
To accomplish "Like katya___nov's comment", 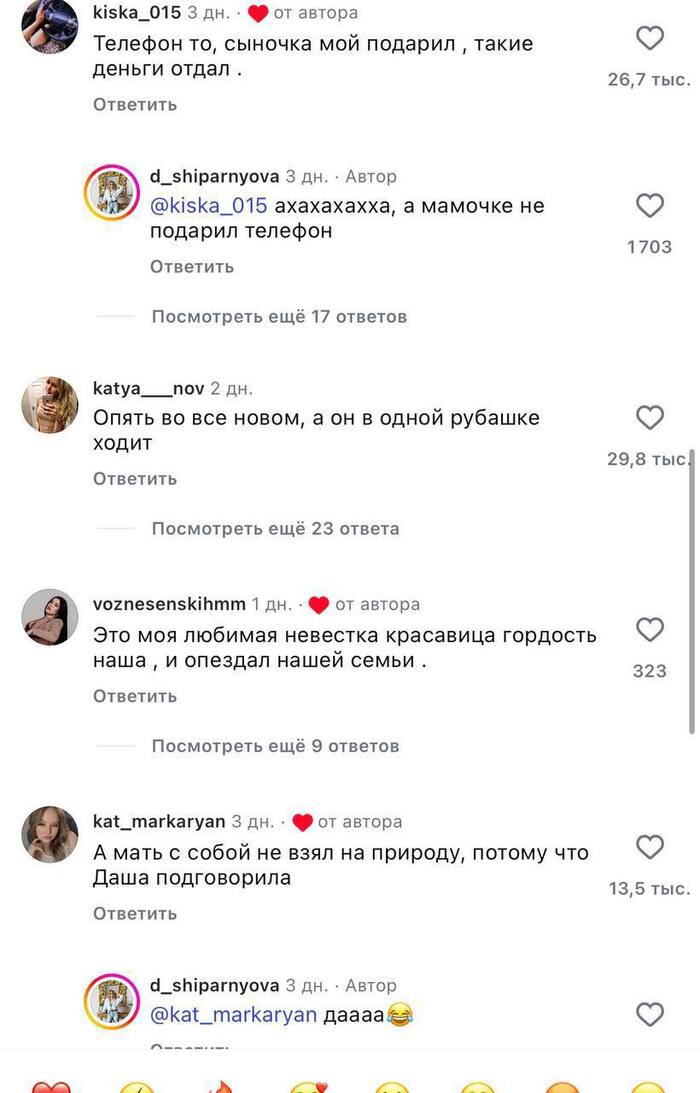I will coord(650,418).
